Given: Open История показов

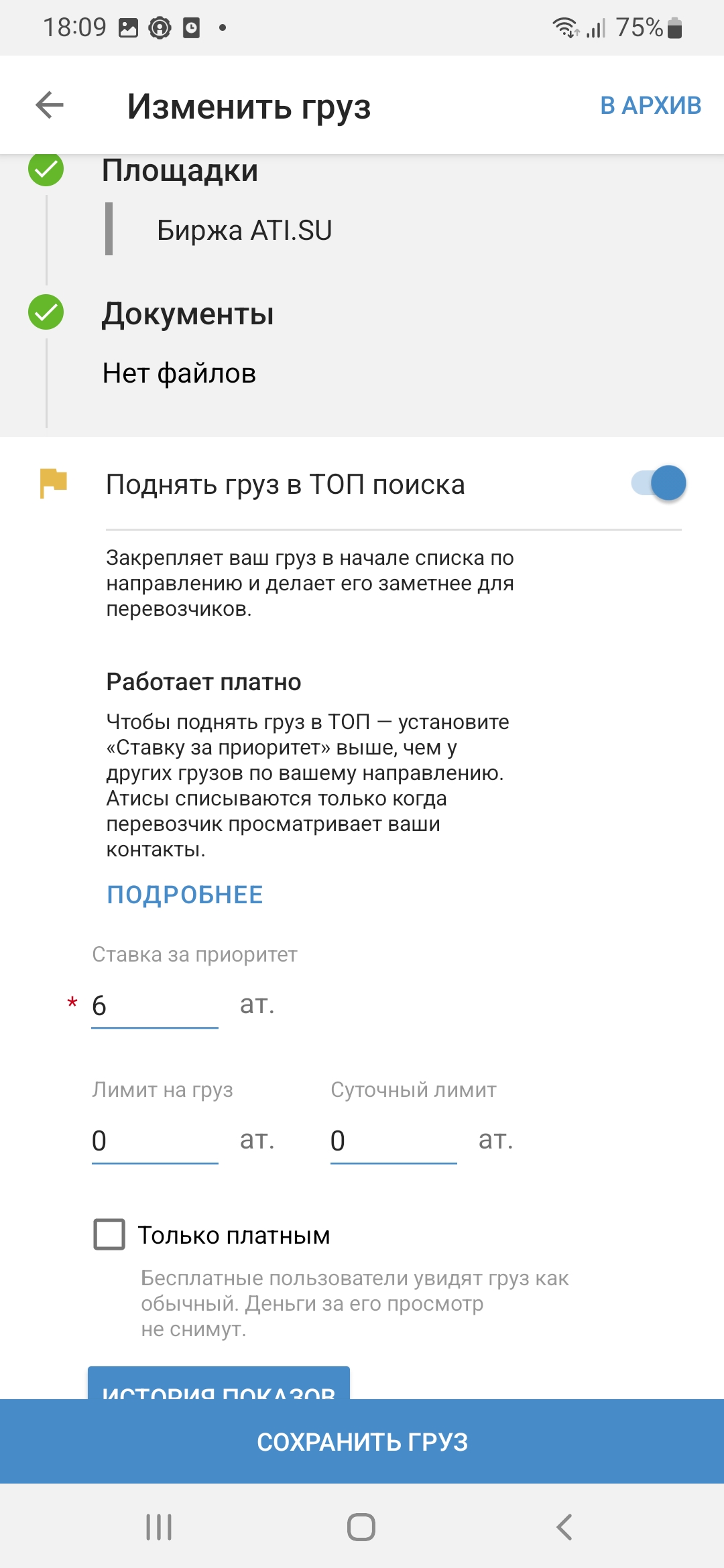Looking at the screenshot, I should pos(219,1383).
